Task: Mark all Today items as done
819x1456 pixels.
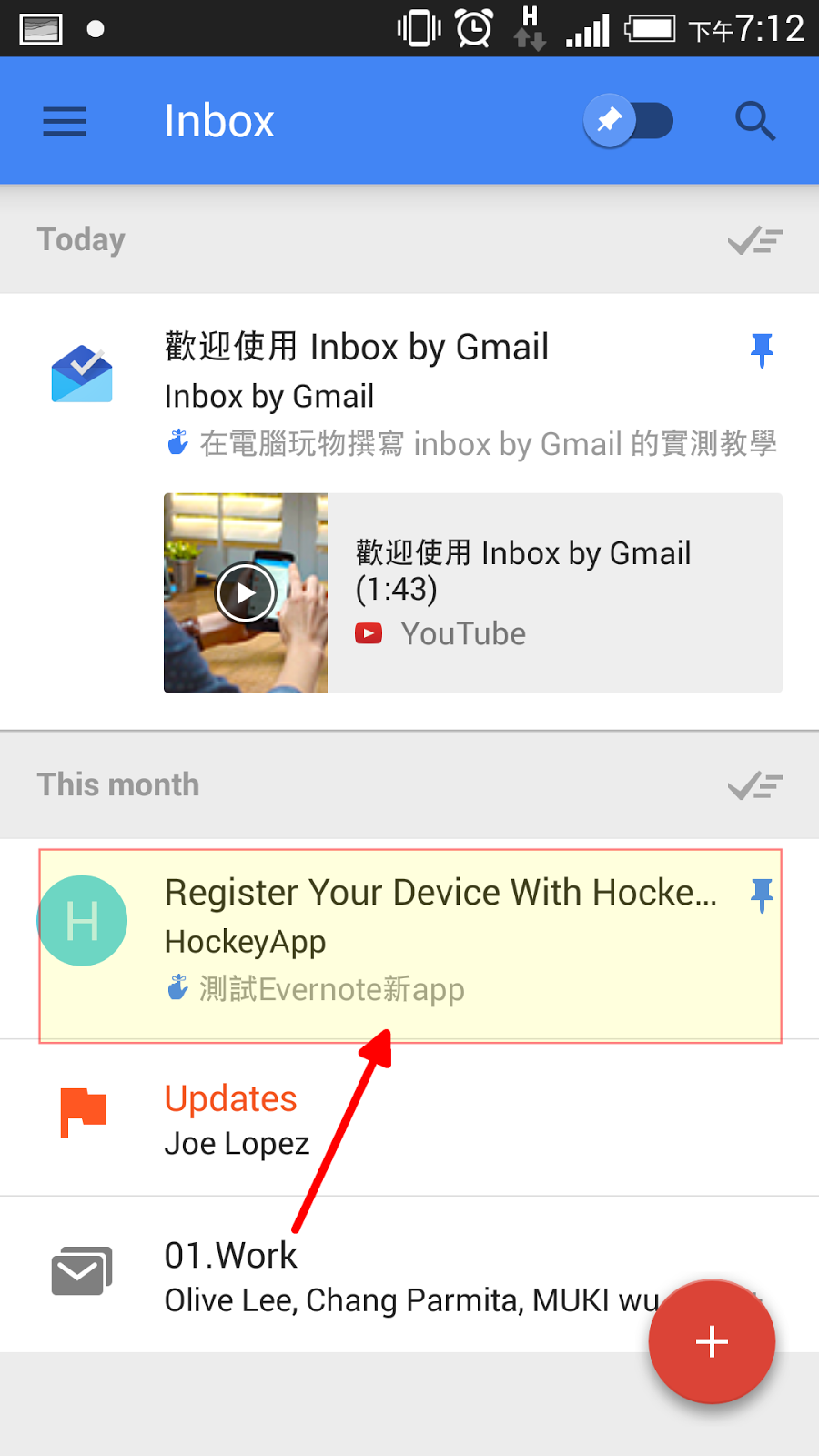Action: (754, 240)
